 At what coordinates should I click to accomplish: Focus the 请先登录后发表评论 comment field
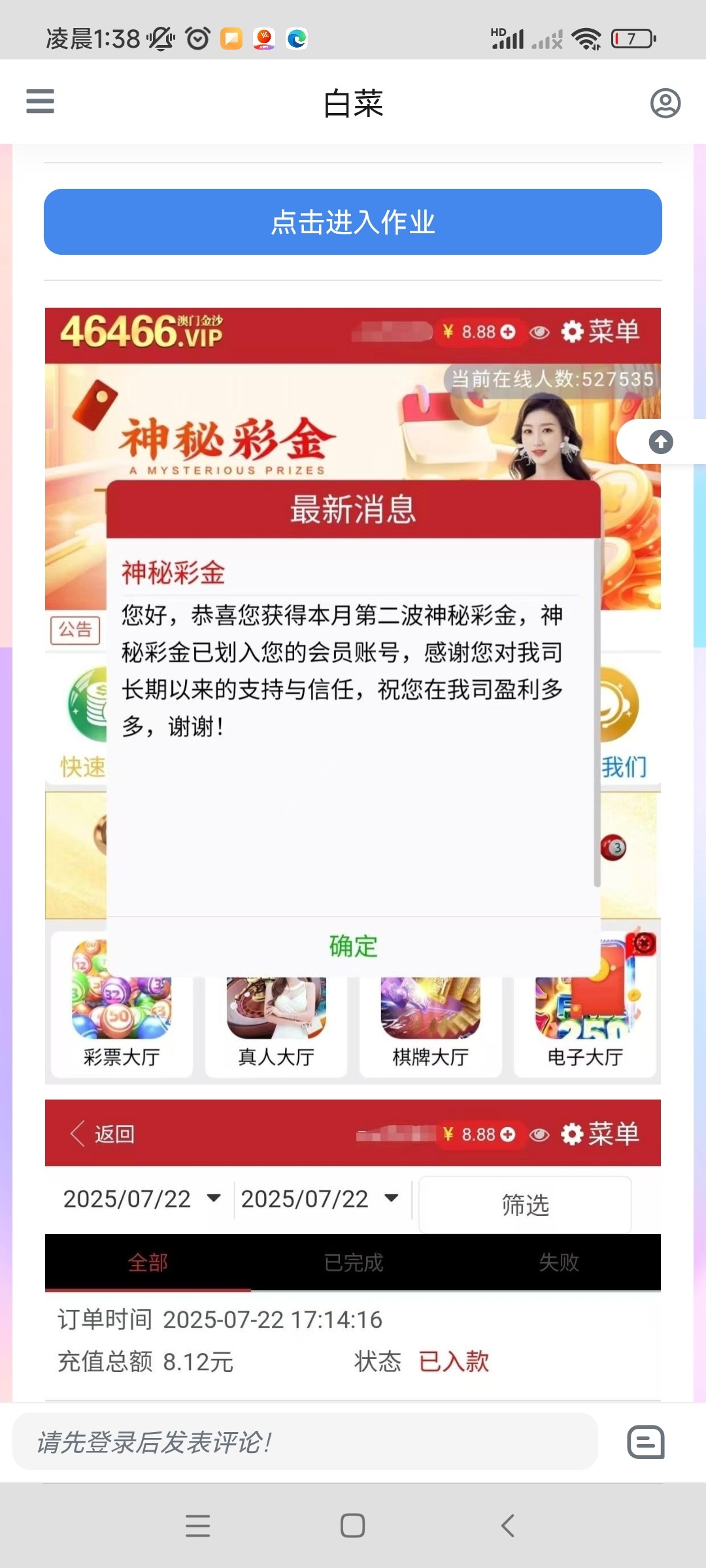[305, 1442]
